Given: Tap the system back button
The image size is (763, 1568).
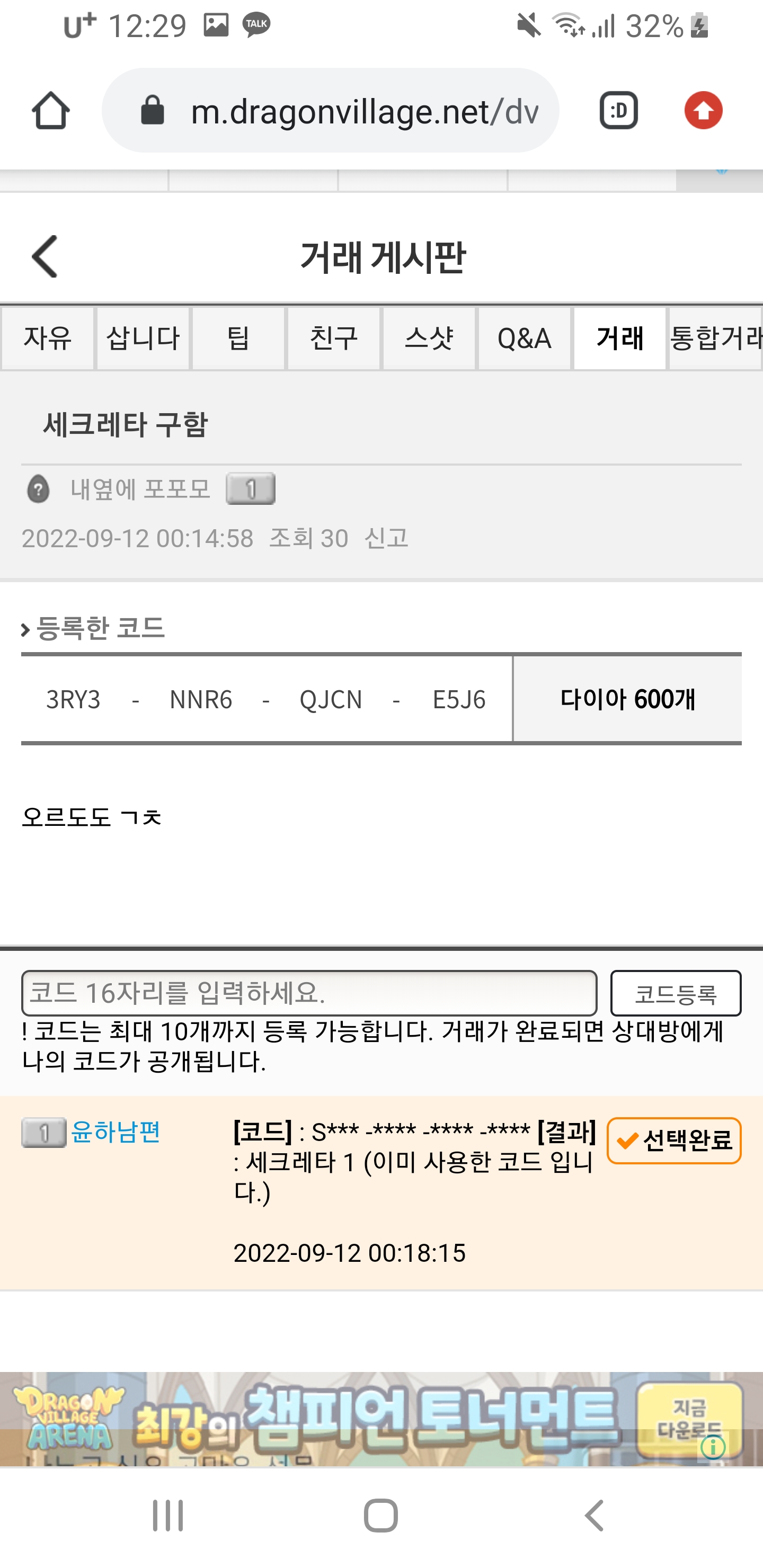Looking at the screenshot, I should click(x=594, y=1515).
